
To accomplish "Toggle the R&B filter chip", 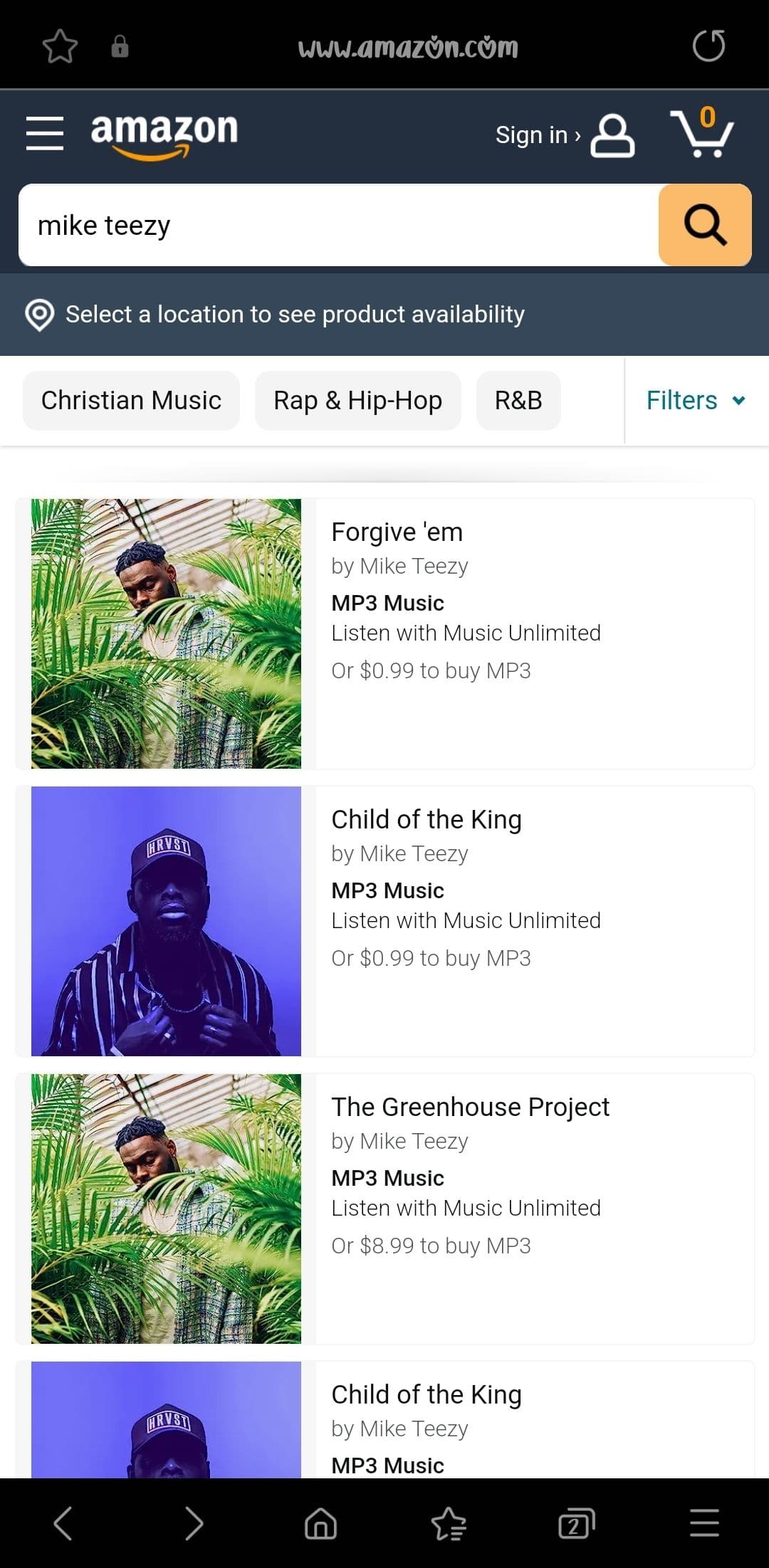I will tap(518, 400).
